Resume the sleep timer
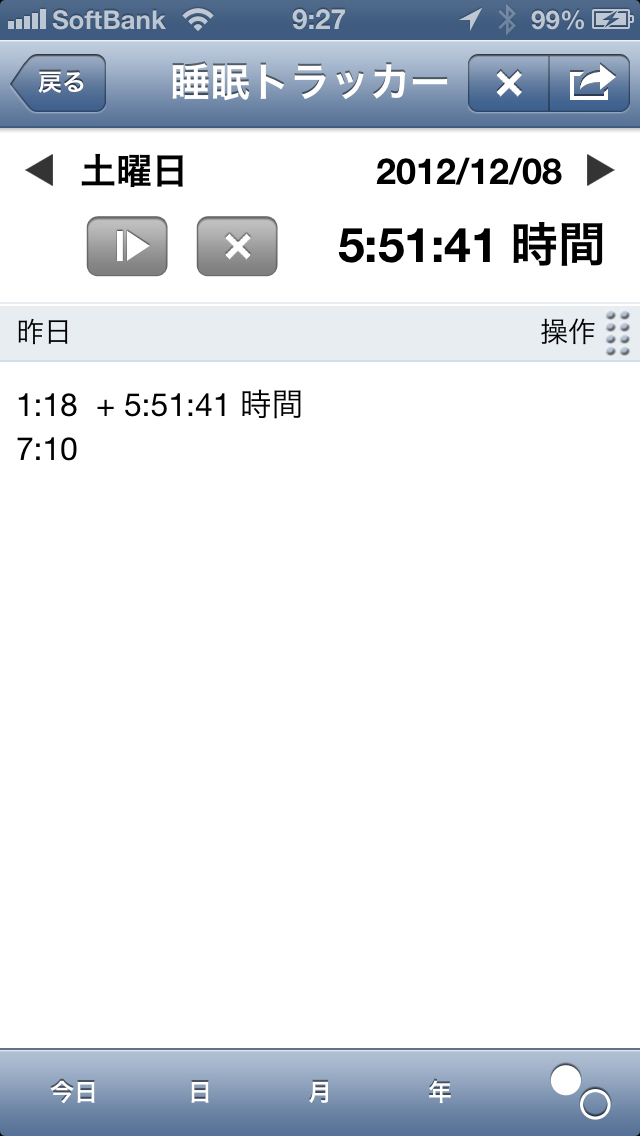The image size is (640, 1136). 127,246
